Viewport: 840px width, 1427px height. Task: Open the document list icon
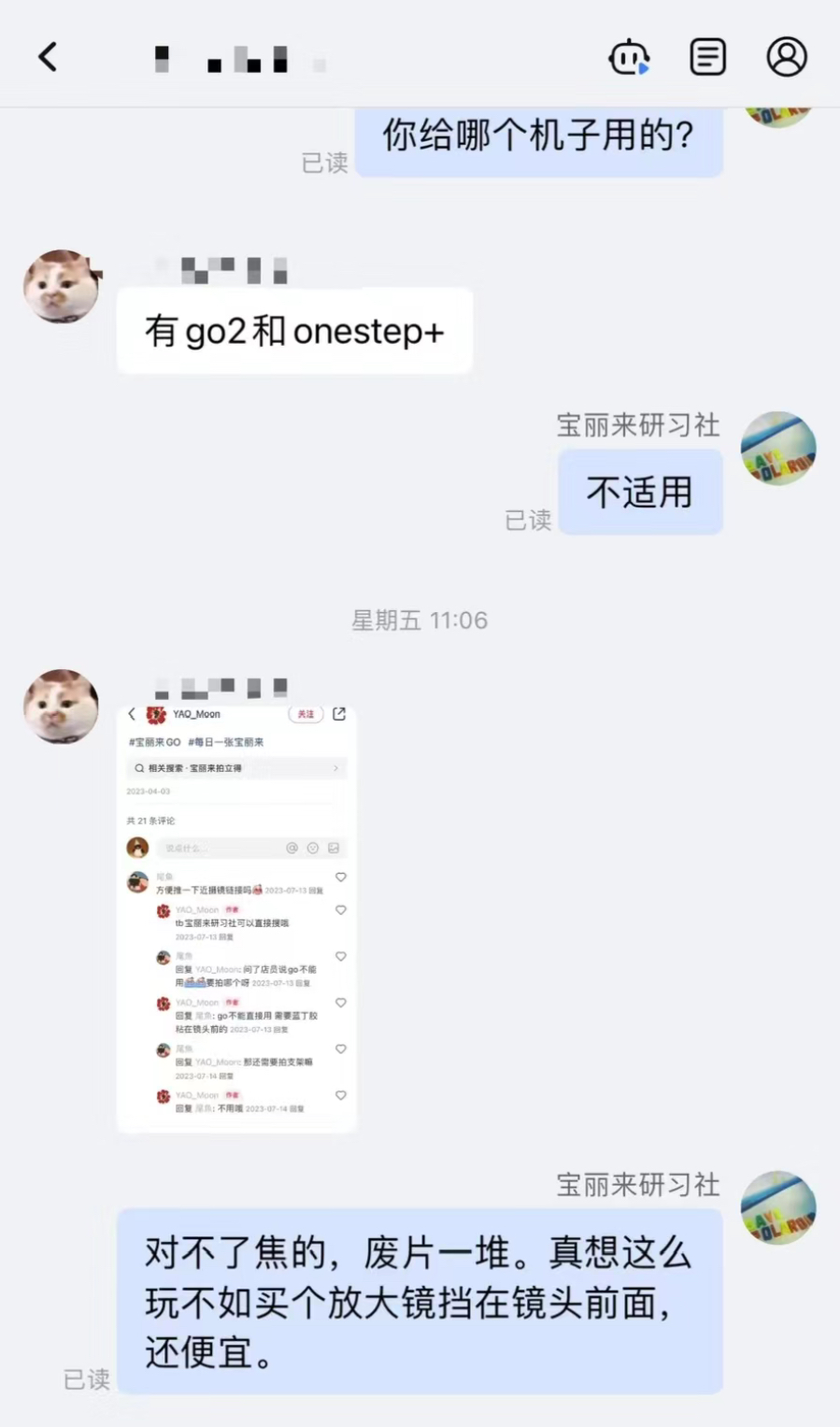(707, 57)
